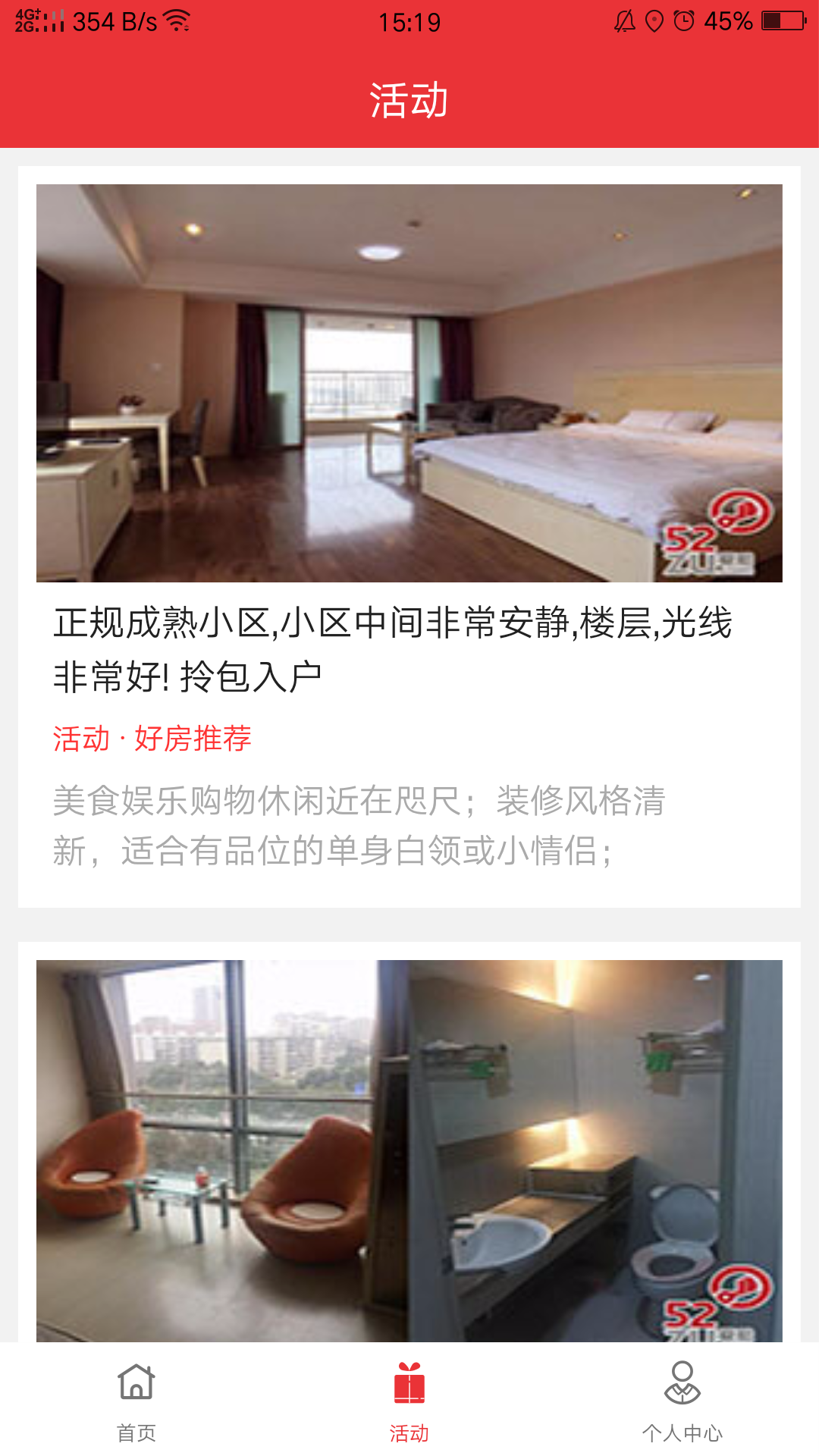This screenshot has height=1456, width=819.
Task: Tap the alarm clock status icon
Action: [x=683, y=21]
